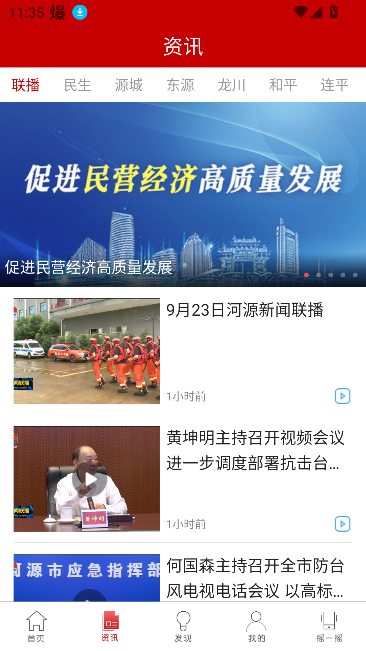Switch to the 发现 bottom tab
The height and width of the screenshot is (651, 366).
tap(183, 627)
